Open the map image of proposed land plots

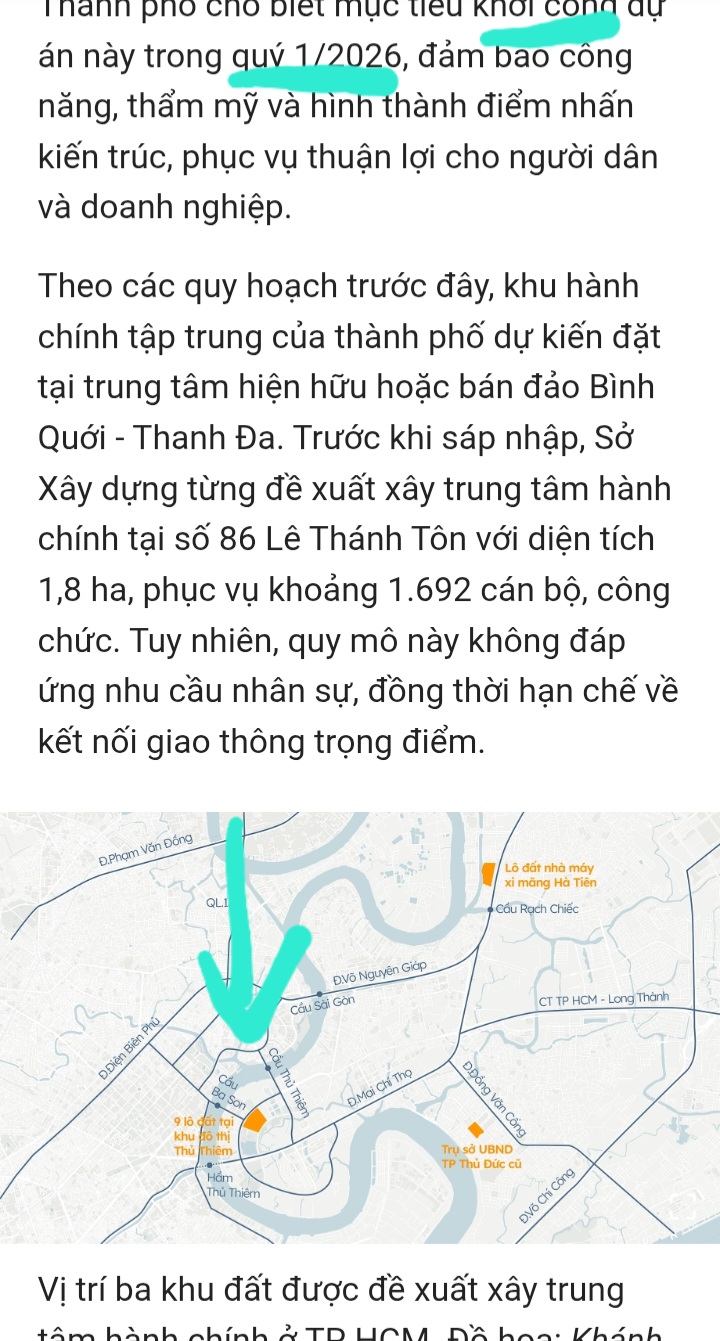point(360,1027)
